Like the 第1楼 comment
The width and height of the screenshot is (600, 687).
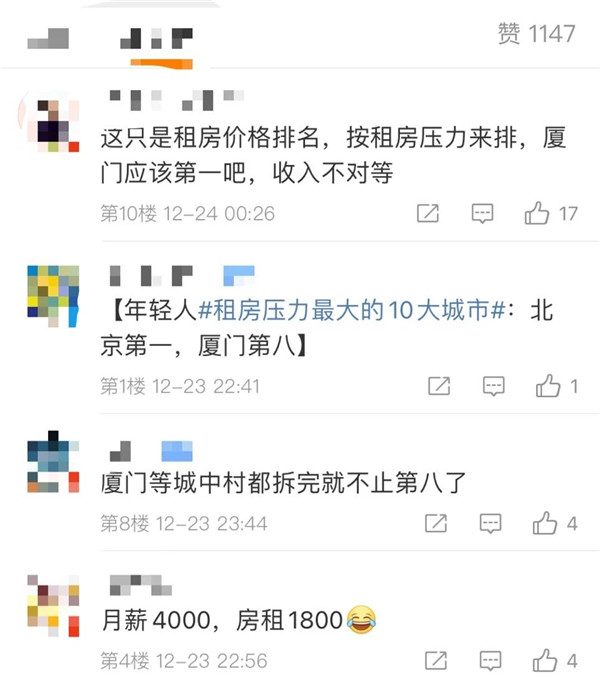547,386
